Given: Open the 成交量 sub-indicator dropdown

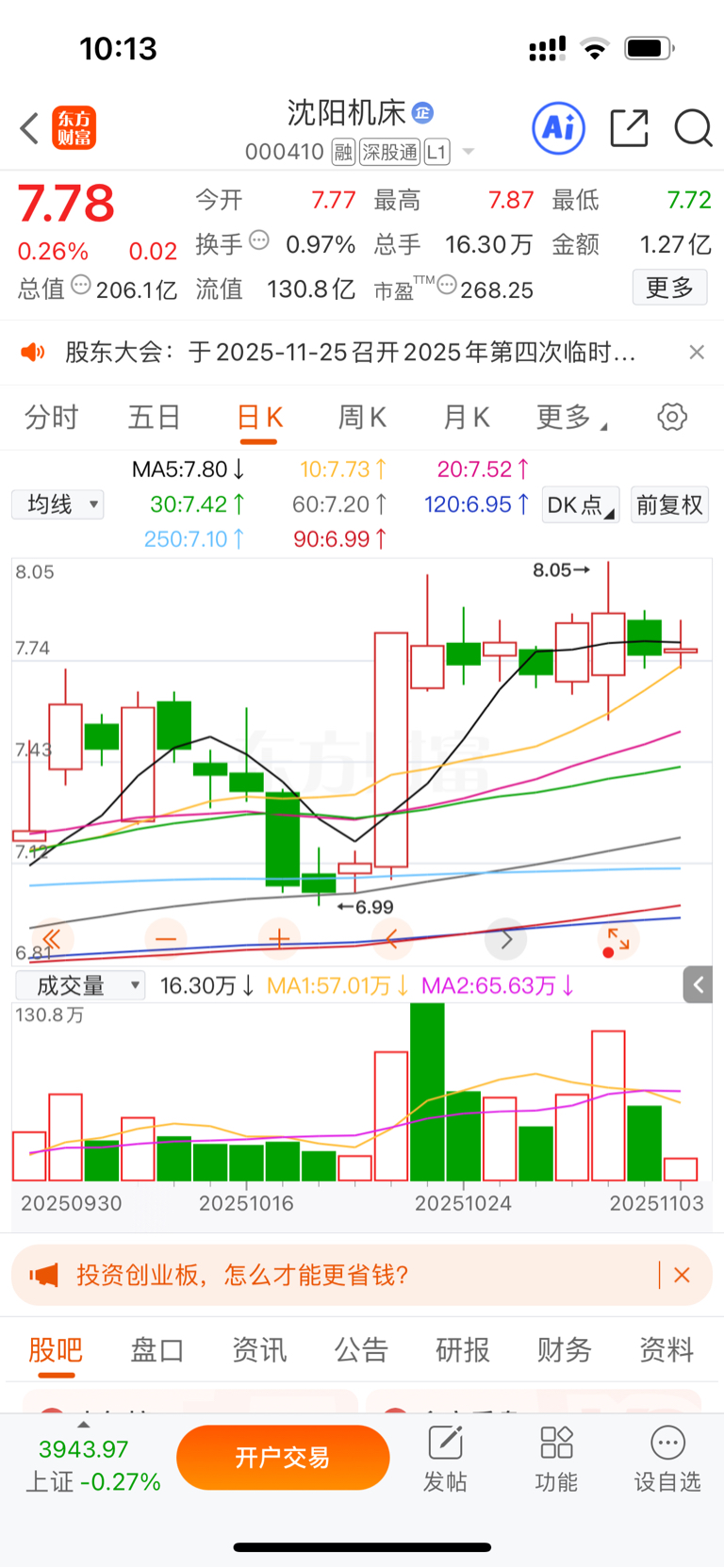Looking at the screenshot, I should coord(81,985).
